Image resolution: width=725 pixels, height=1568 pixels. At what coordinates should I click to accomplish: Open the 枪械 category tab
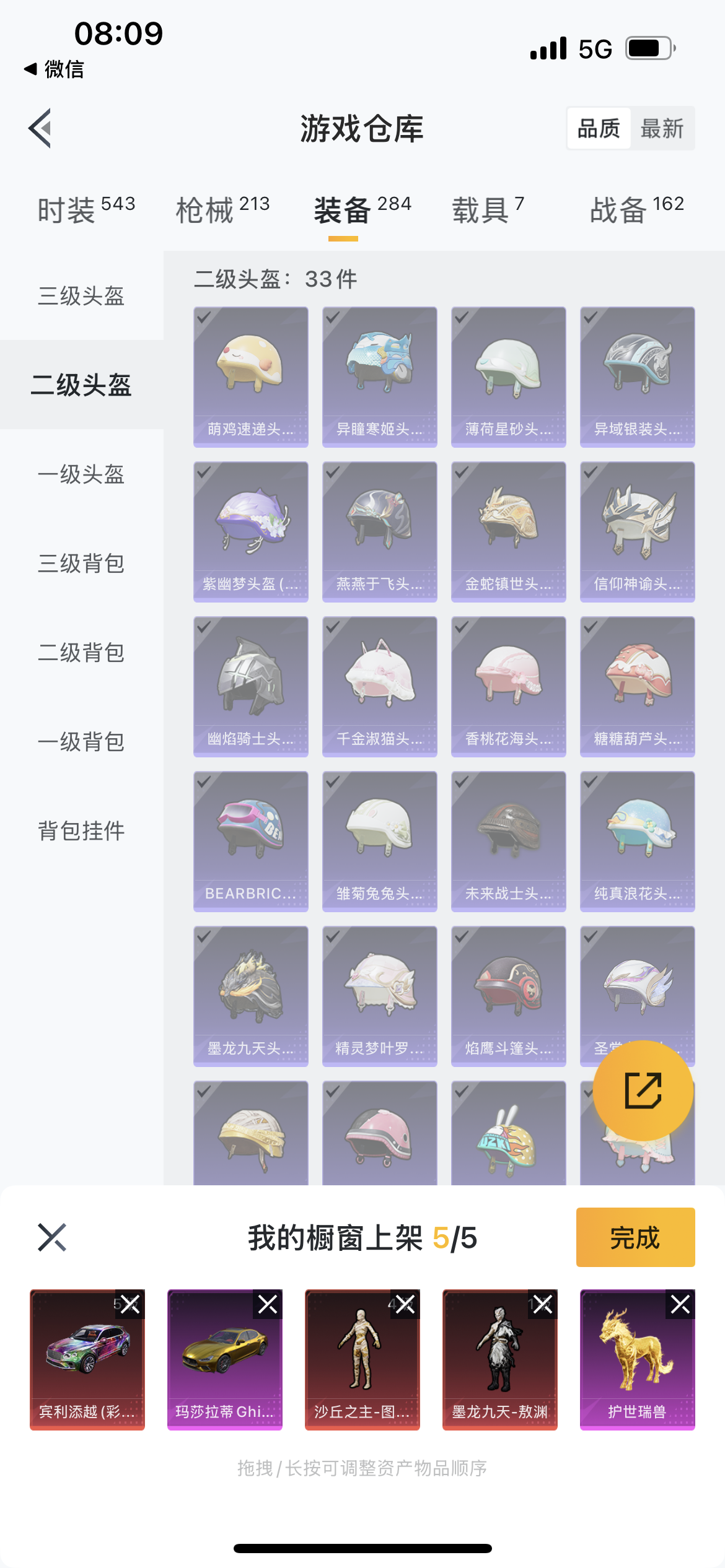[222, 209]
